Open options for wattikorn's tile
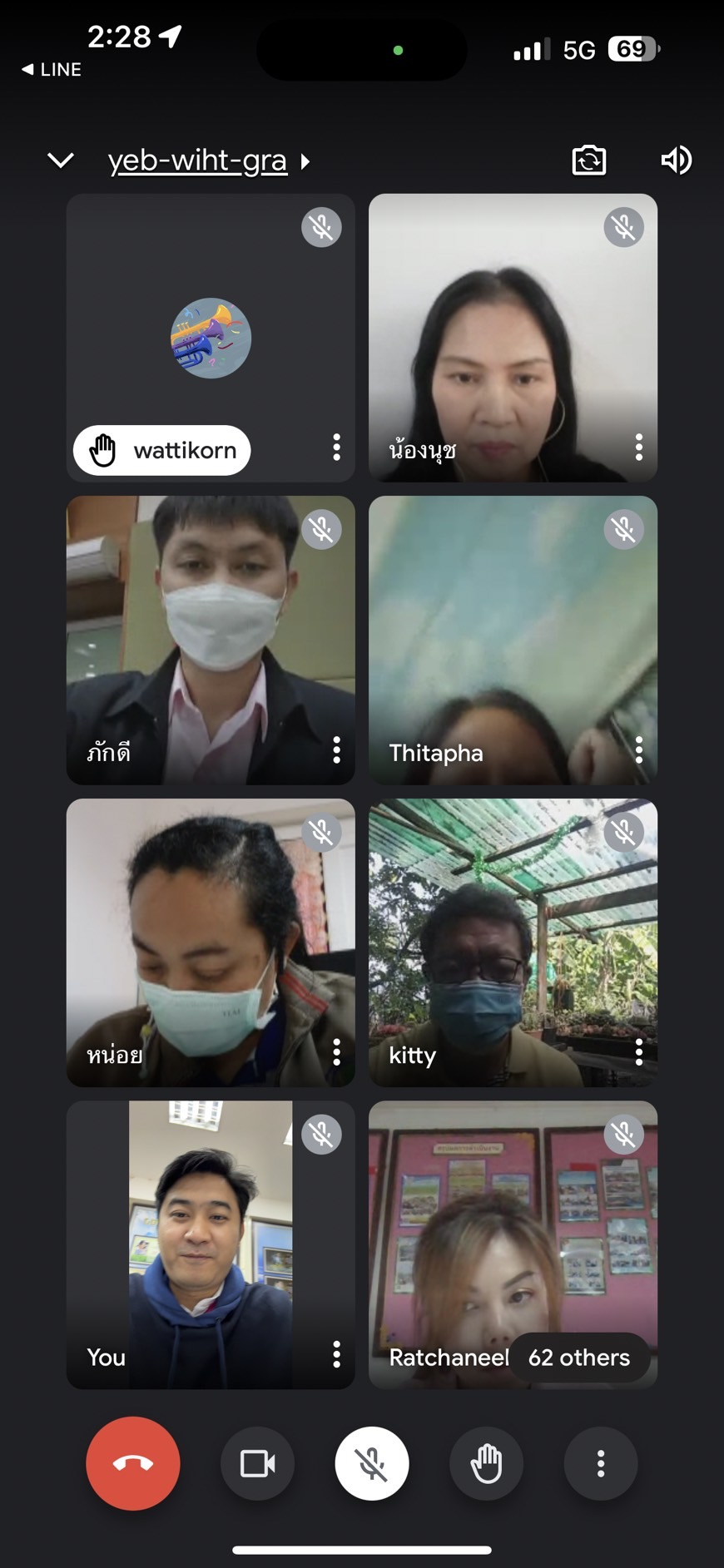Image resolution: width=724 pixels, height=1568 pixels. pos(336,448)
